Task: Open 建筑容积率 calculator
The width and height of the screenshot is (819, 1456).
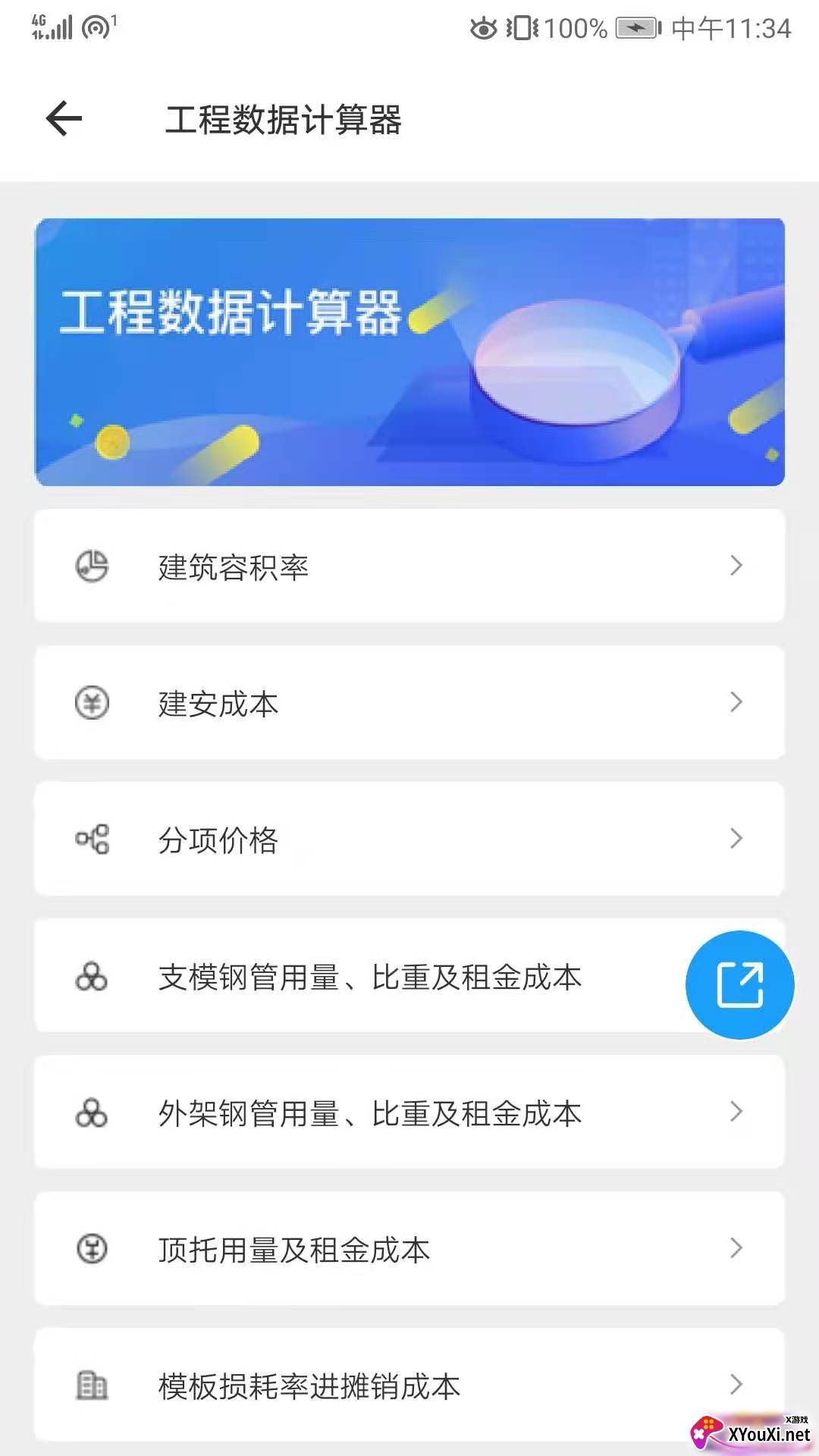Action: click(x=409, y=566)
